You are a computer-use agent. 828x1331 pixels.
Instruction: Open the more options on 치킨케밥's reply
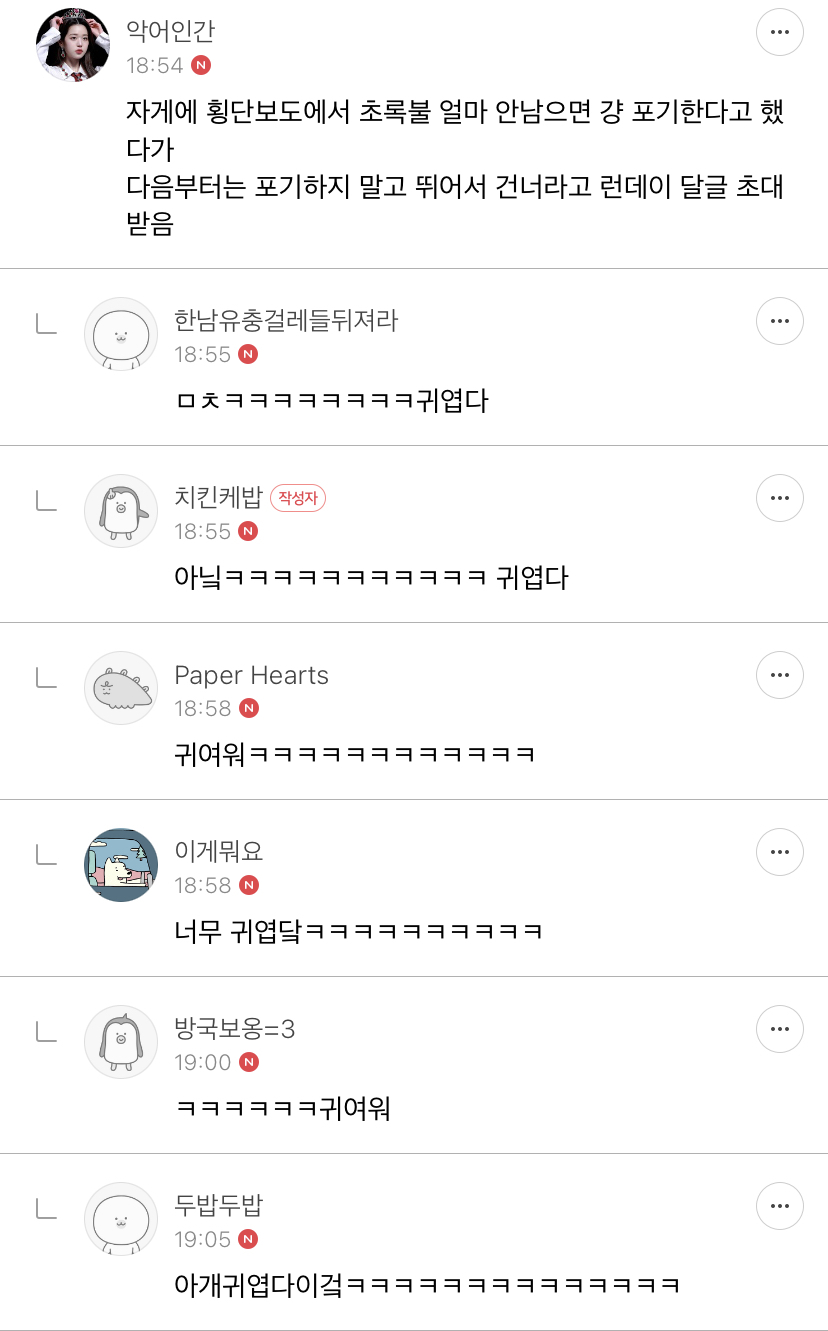(779, 498)
